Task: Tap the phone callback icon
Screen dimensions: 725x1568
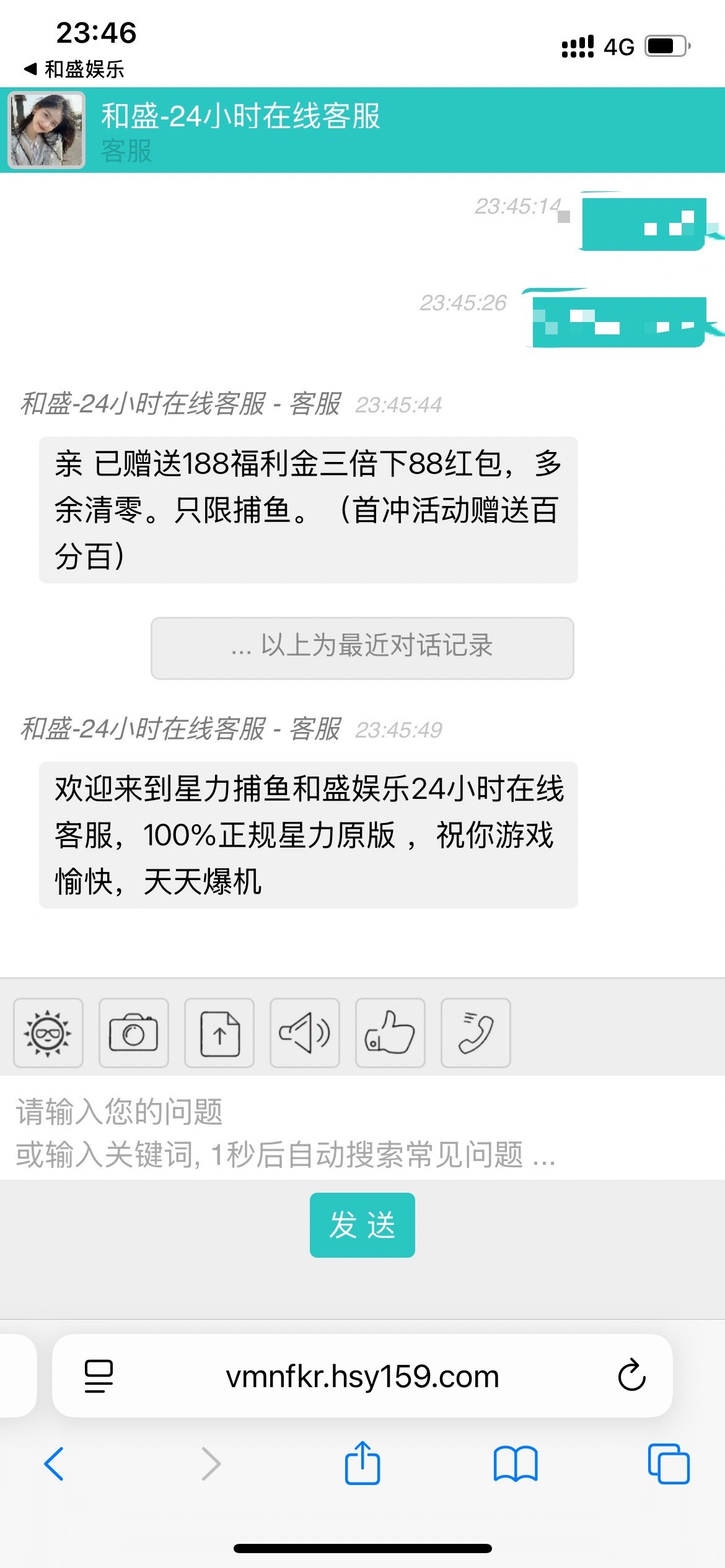Action: (475, 1032)
